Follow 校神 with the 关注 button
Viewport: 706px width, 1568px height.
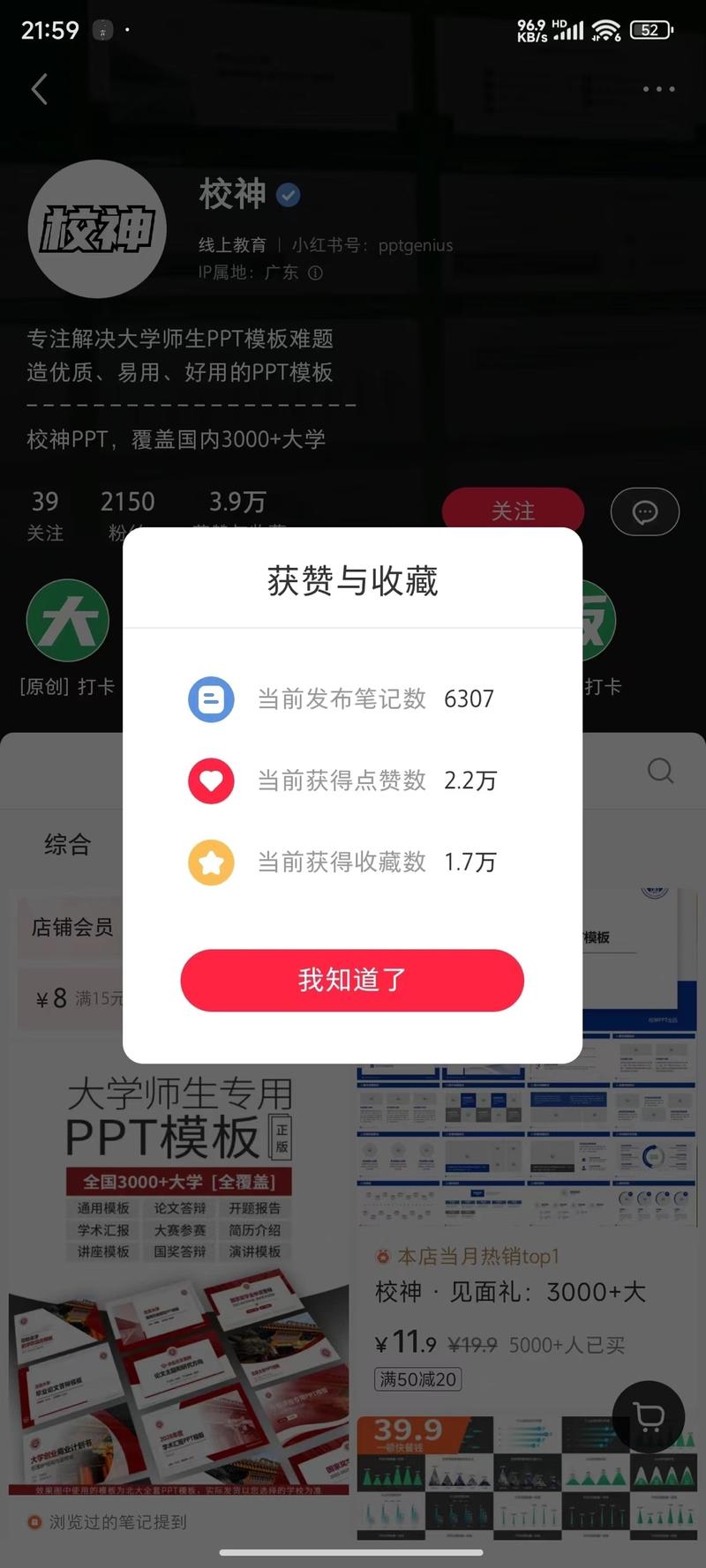click(513, 509)
